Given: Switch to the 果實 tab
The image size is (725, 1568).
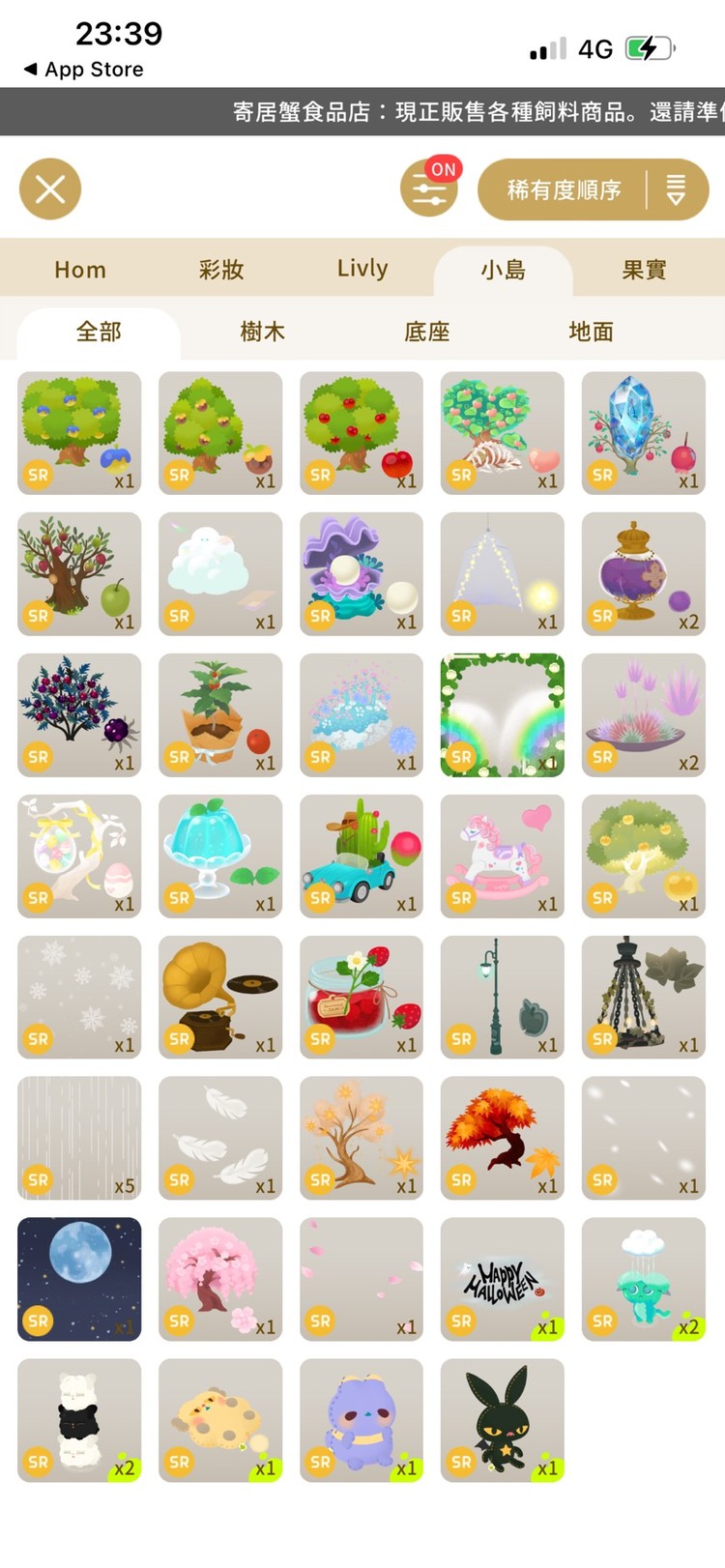Looking at the screenshot, I should pyautogui.click(x=644, y=270).
